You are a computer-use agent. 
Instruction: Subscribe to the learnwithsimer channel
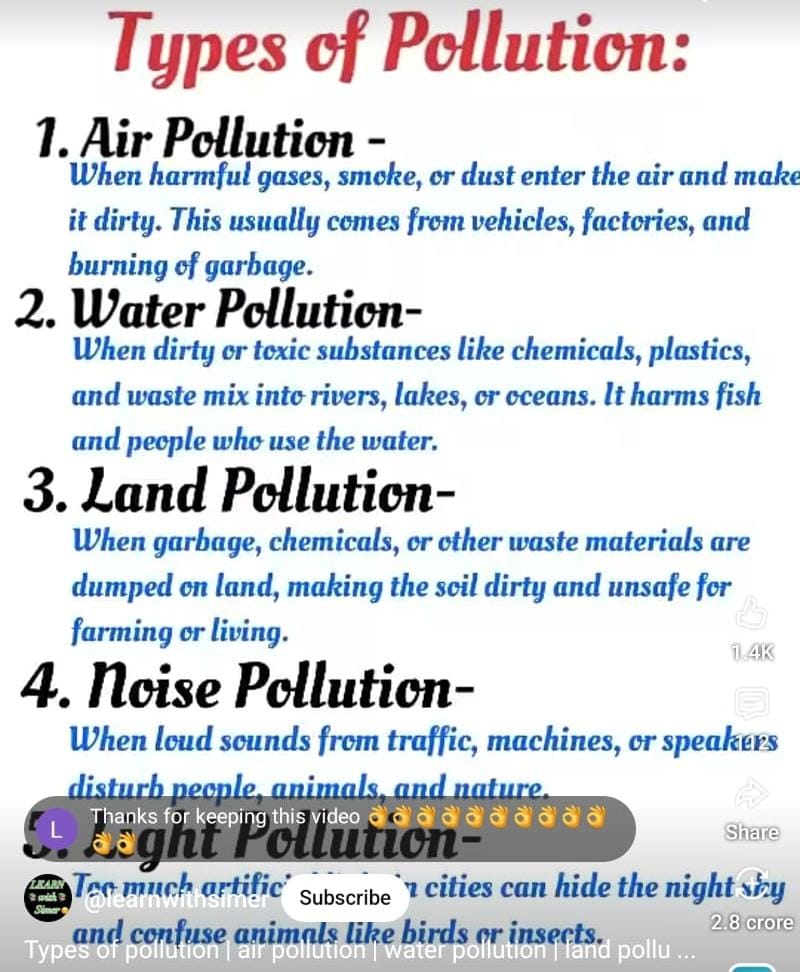point(345,897)
